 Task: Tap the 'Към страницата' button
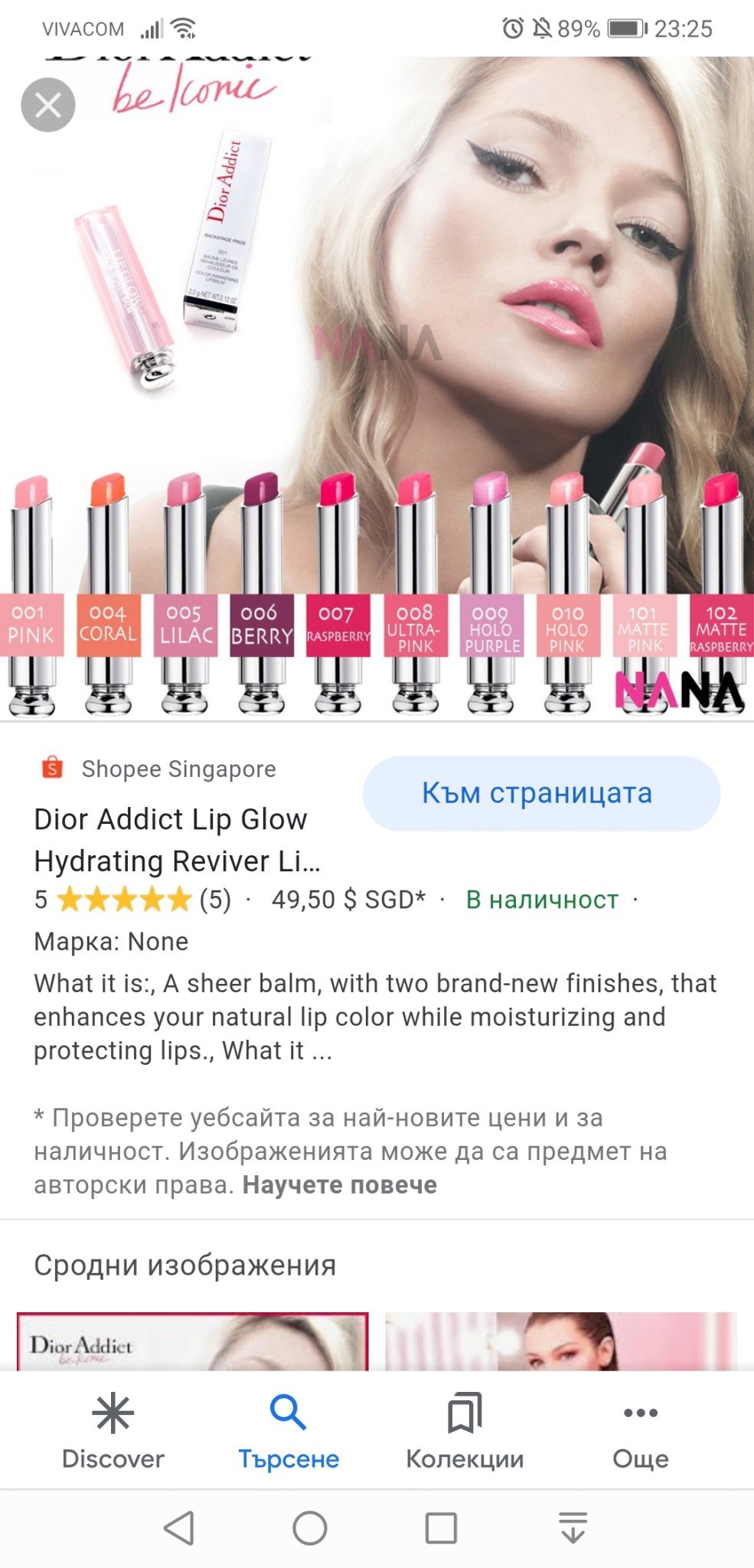tap(541, 793)
